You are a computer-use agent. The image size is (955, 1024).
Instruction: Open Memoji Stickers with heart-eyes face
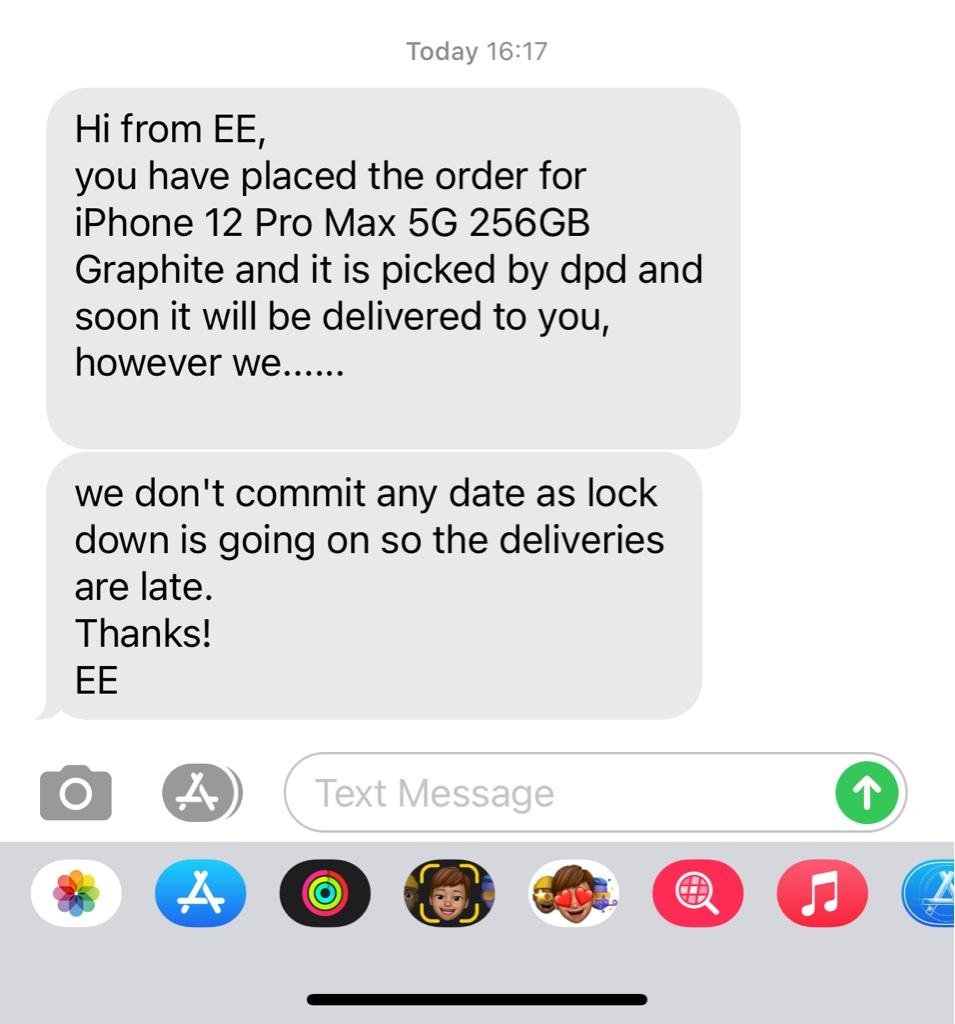[573, 893]
